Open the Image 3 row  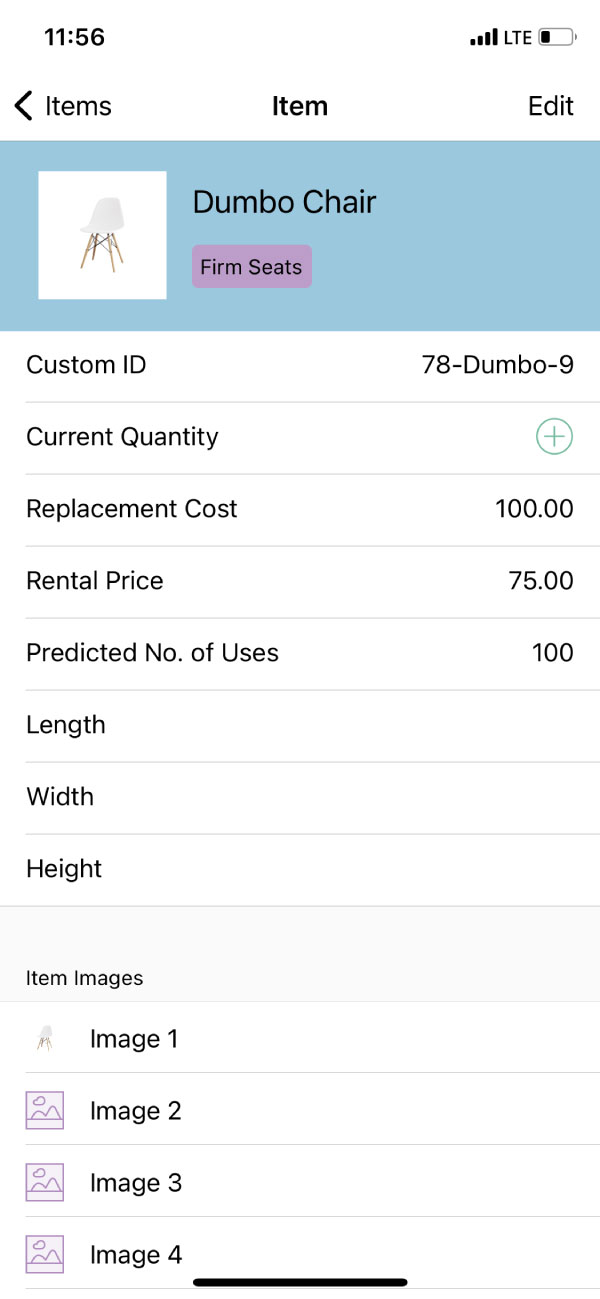click(300, 1182)
